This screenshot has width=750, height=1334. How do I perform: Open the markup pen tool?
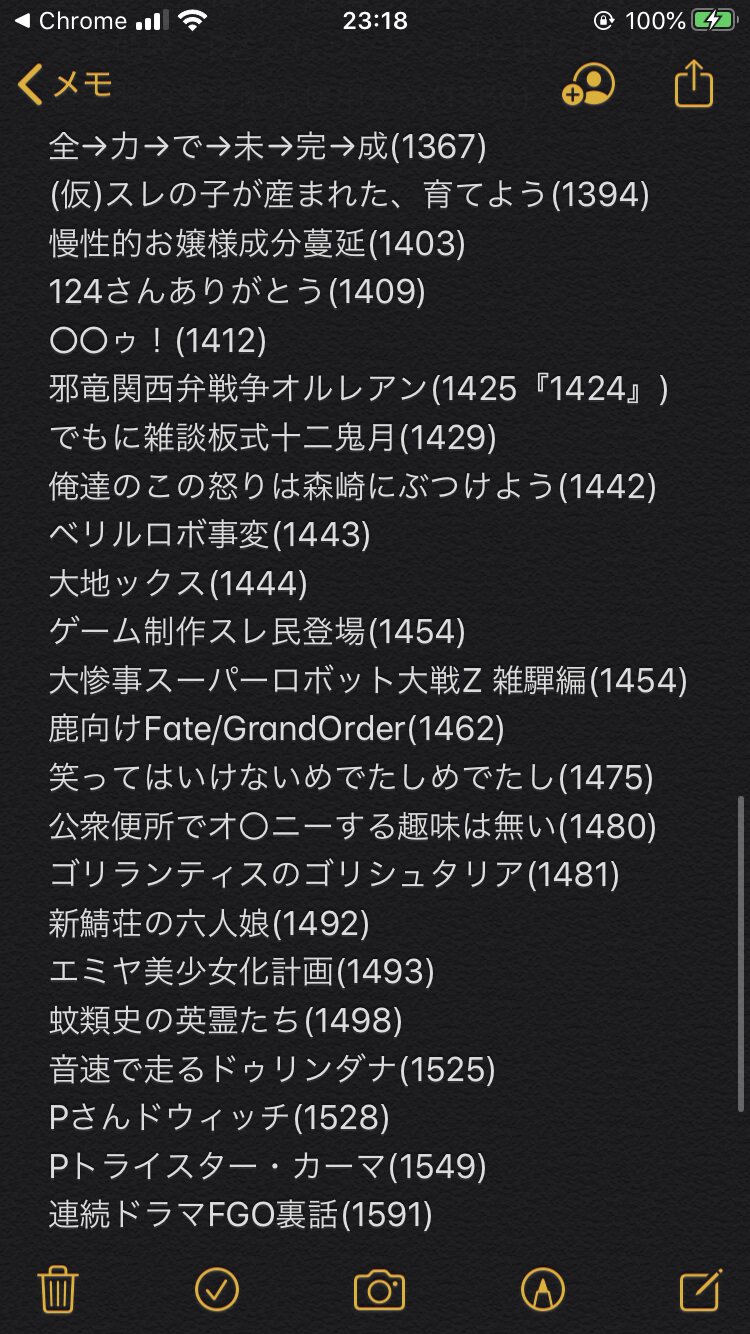tap(543, 1290)
